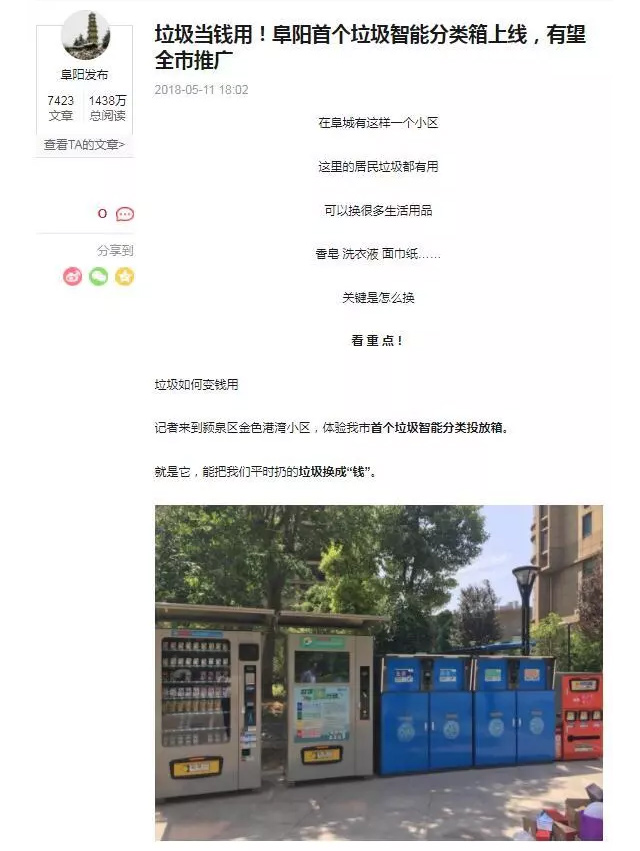640x851 pixels.
Task: Share the article to Weibo
Action: [x=73, y=277]
